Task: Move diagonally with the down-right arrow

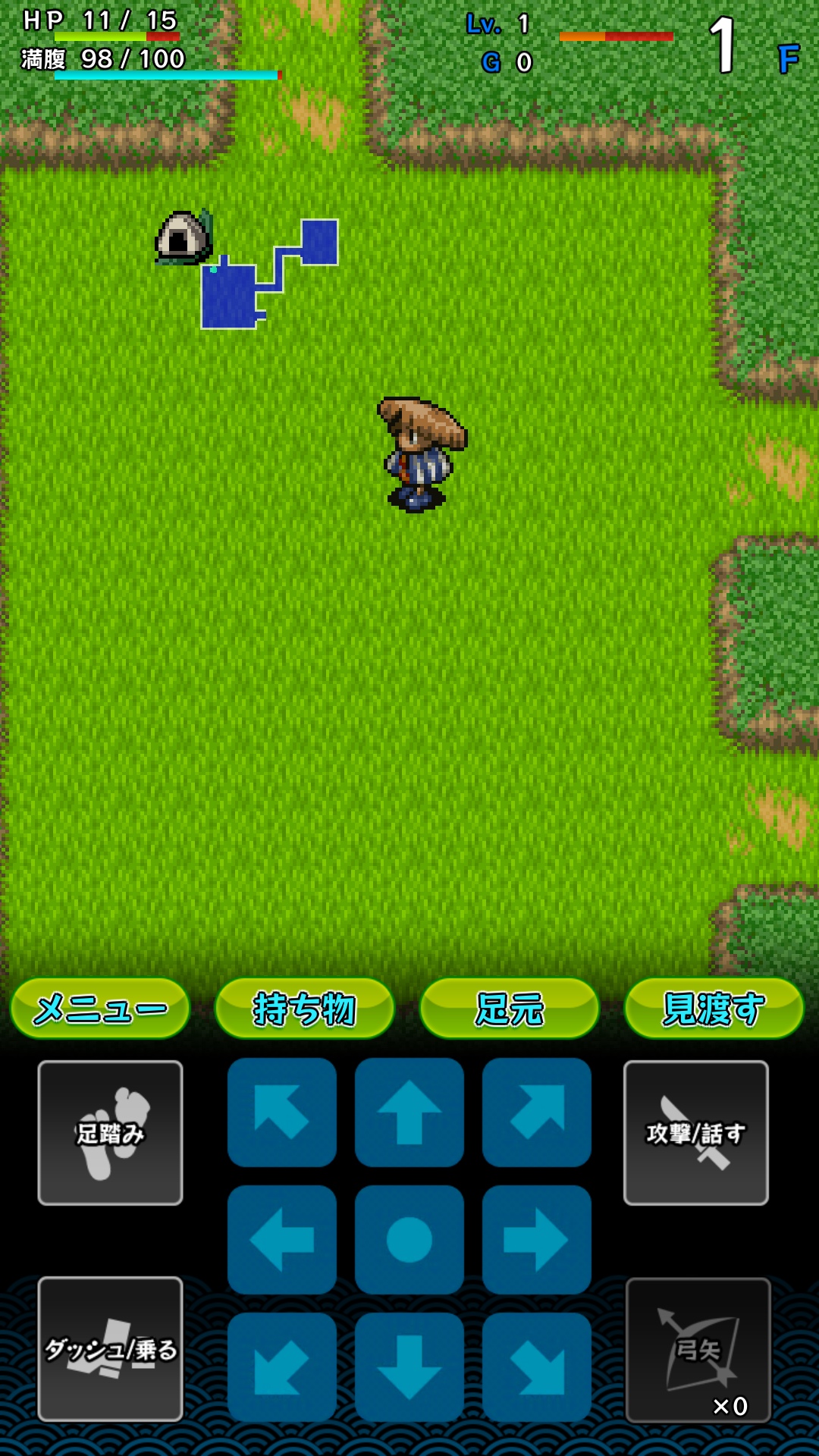Action: pos(537,1367)
